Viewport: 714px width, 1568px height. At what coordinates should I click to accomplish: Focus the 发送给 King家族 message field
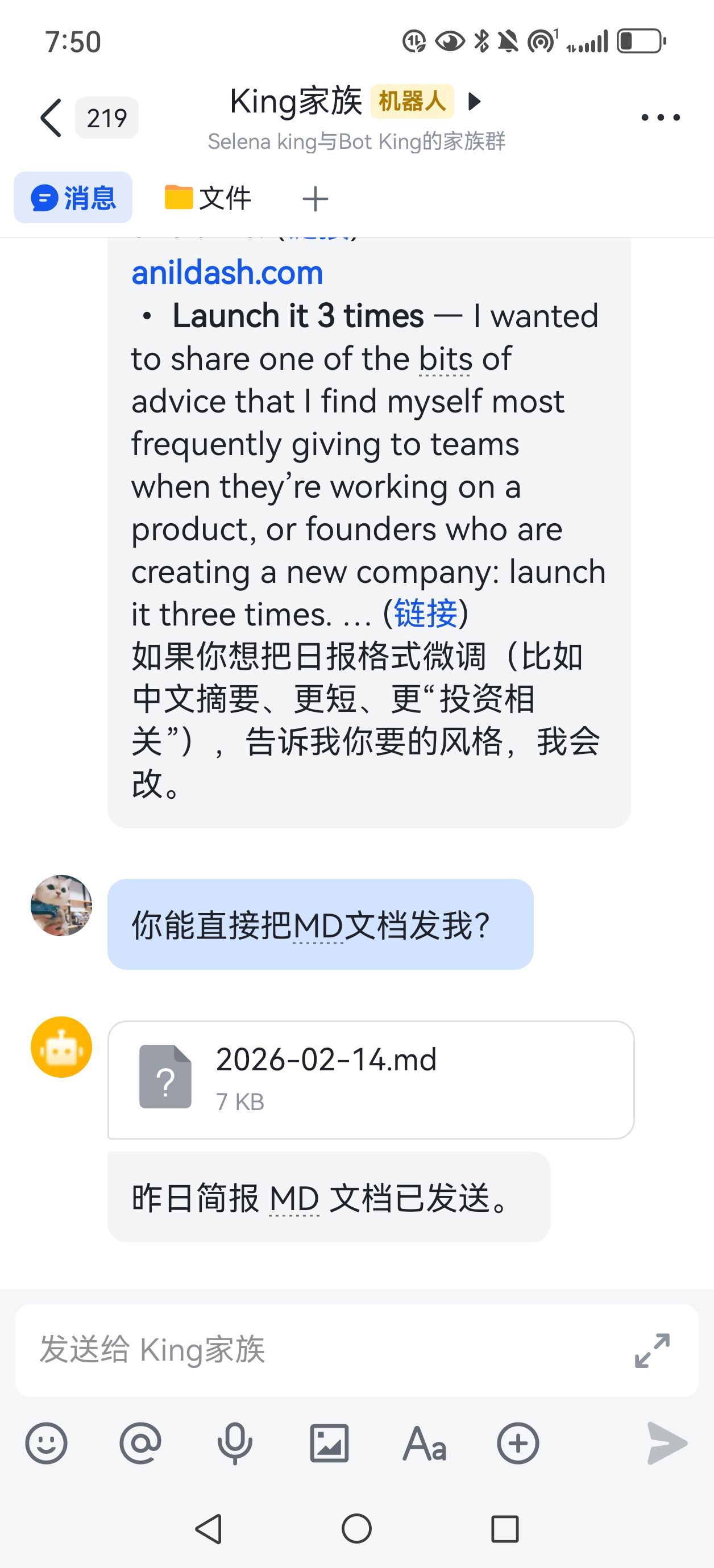(317, 1350)
